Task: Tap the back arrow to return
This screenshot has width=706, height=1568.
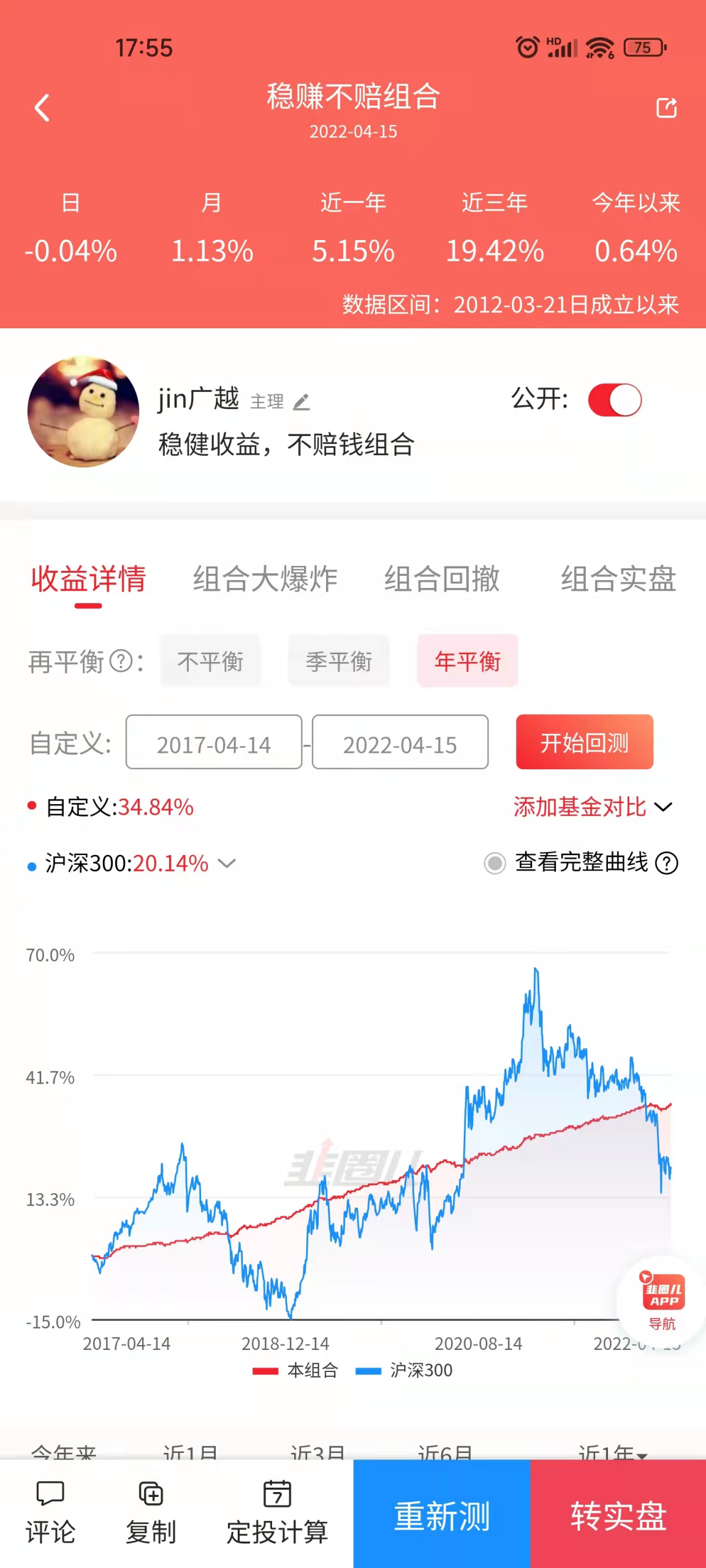Action: [42, 108]
